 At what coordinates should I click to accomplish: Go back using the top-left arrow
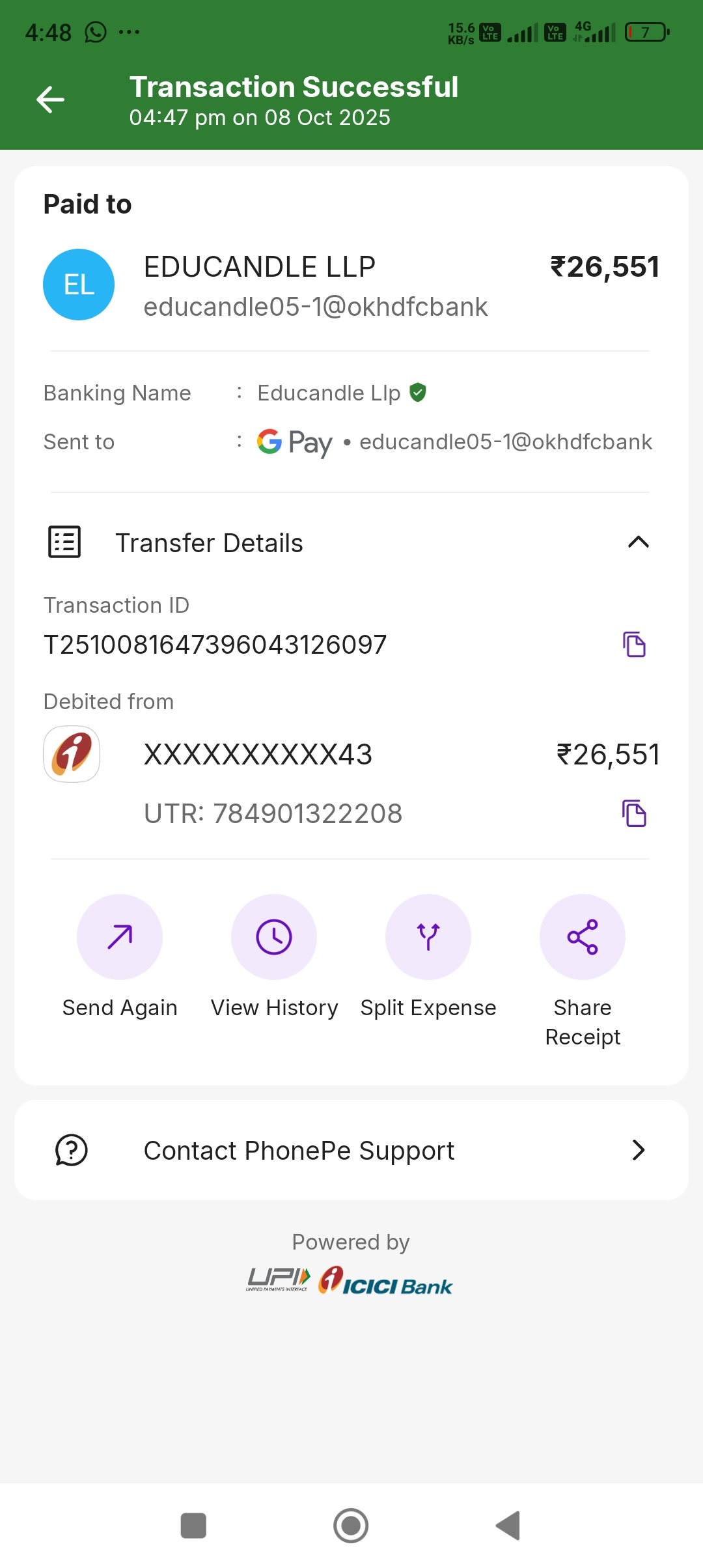pos(50,100)
